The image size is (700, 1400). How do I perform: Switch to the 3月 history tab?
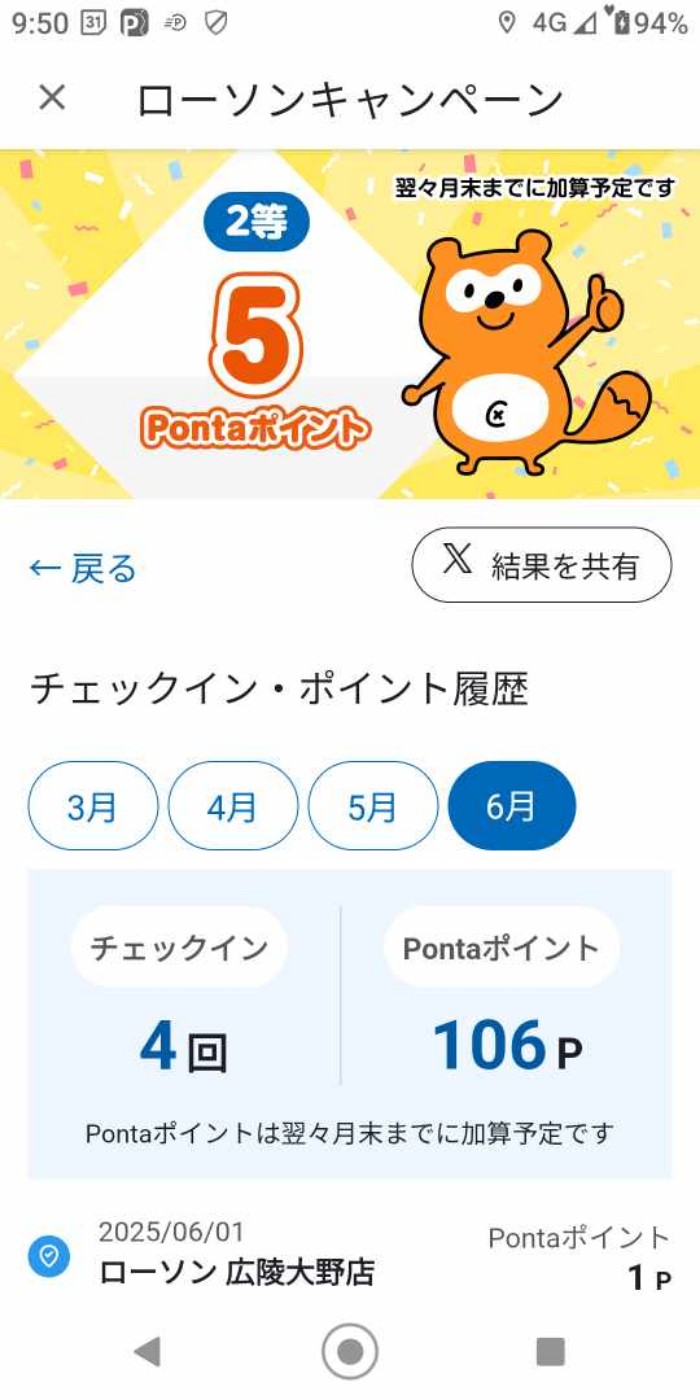click(93, 806)
